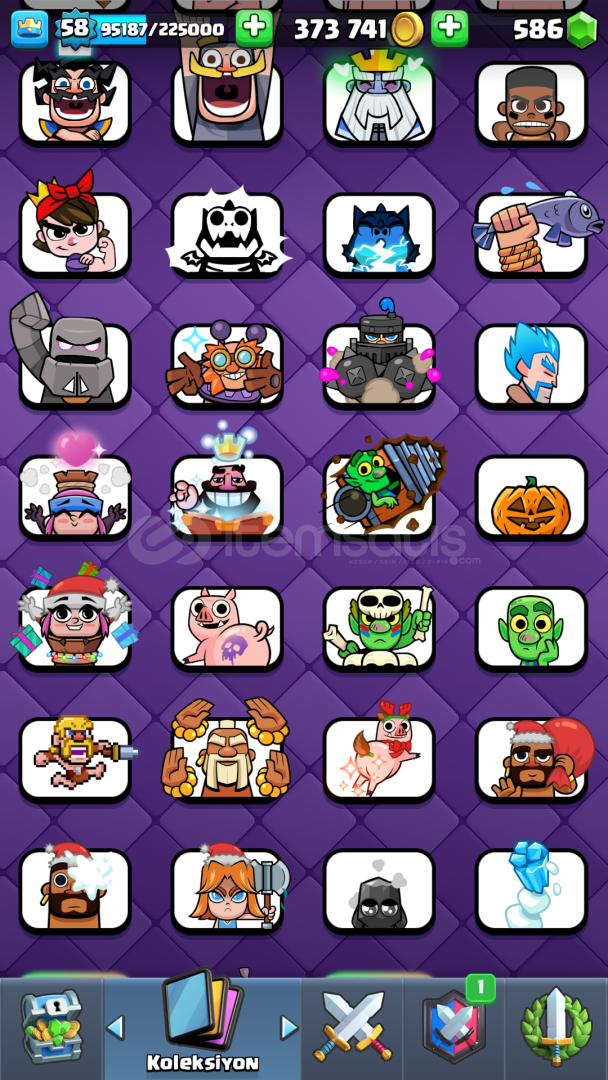Image resolution: width=608 pixels, height=1080 pixels.
Task: Pick the green goblin thinking emote
Action: coord(531,628)
